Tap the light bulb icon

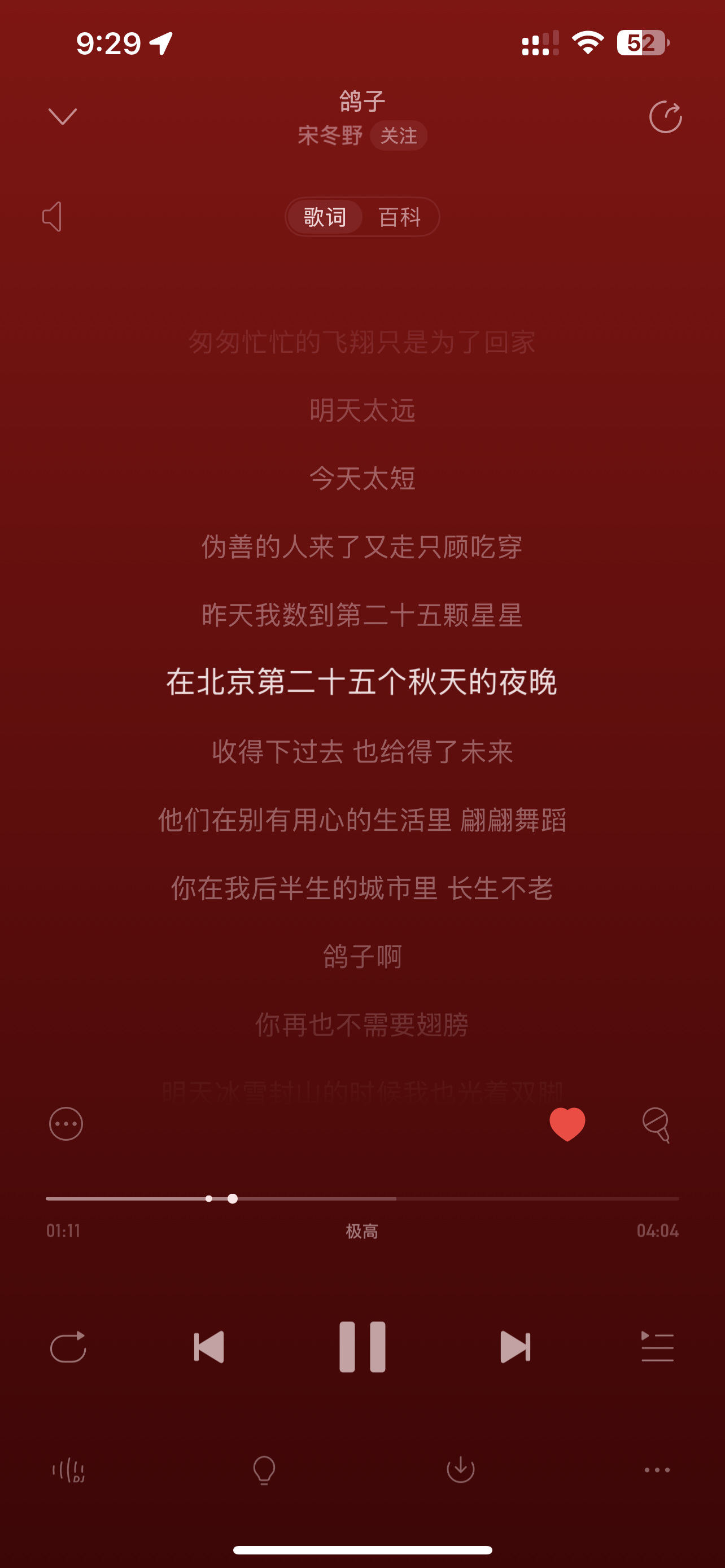[x=264, y=1470]
